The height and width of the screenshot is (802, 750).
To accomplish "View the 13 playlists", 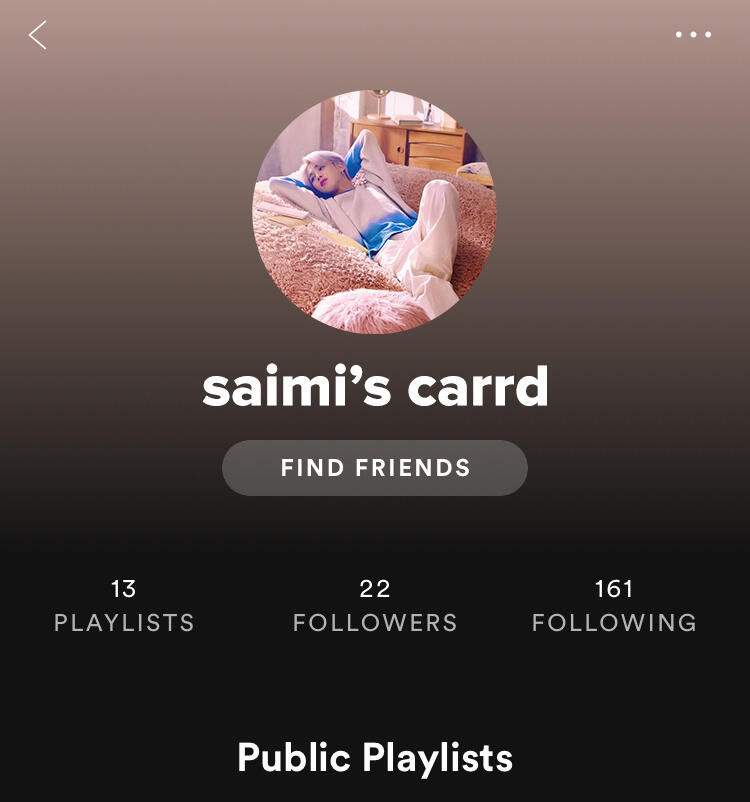I will [124, 606].
